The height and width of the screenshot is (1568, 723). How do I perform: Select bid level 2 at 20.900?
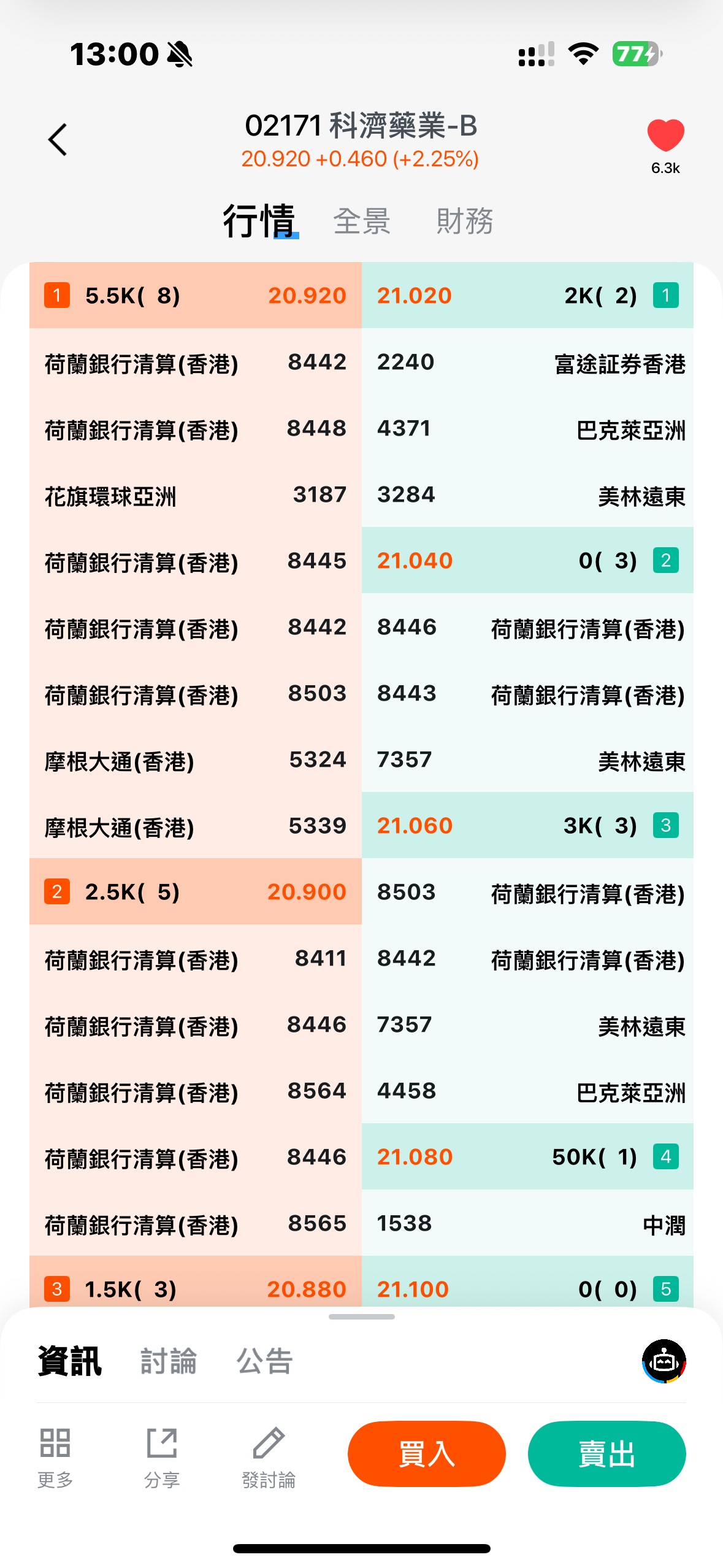point(195,892)
